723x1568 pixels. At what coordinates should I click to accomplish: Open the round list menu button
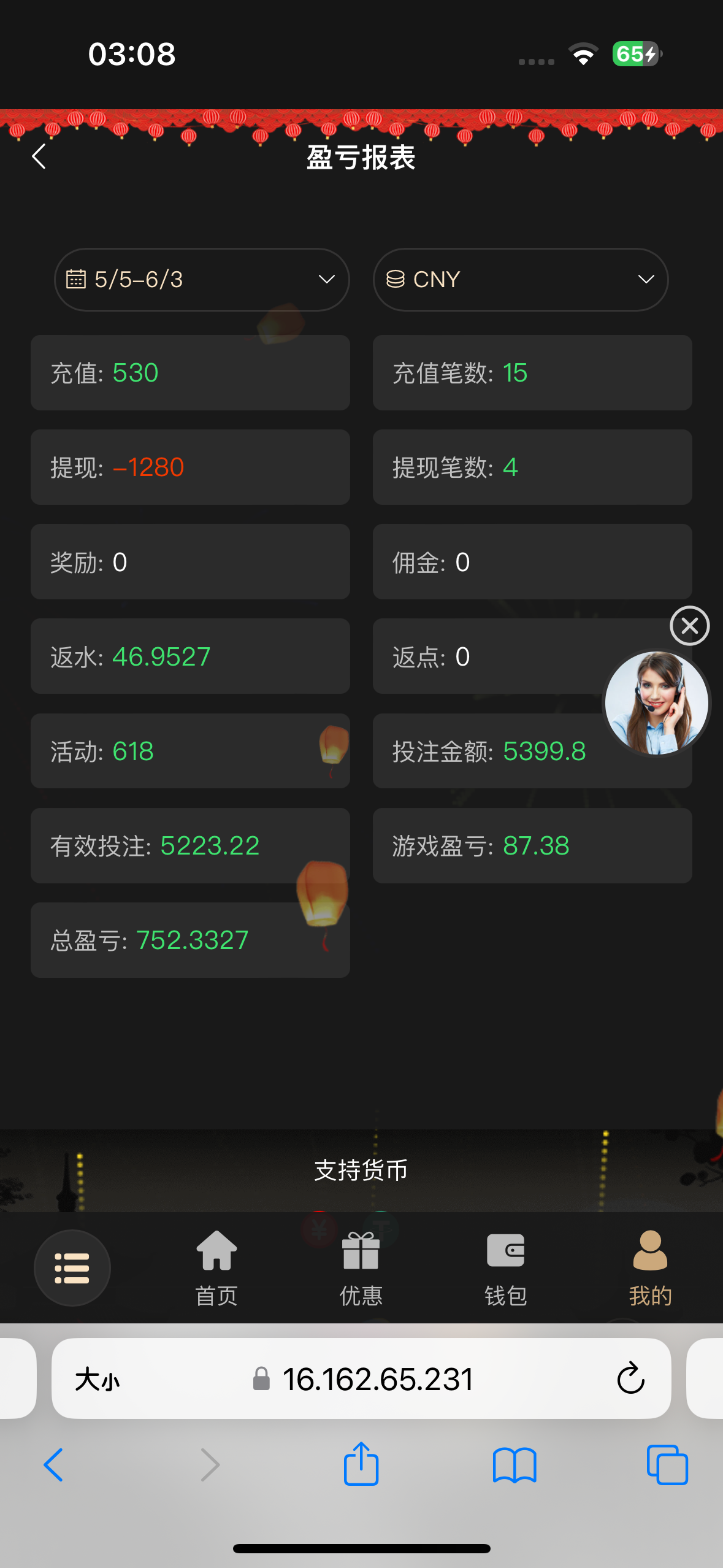pos(72,1268)
